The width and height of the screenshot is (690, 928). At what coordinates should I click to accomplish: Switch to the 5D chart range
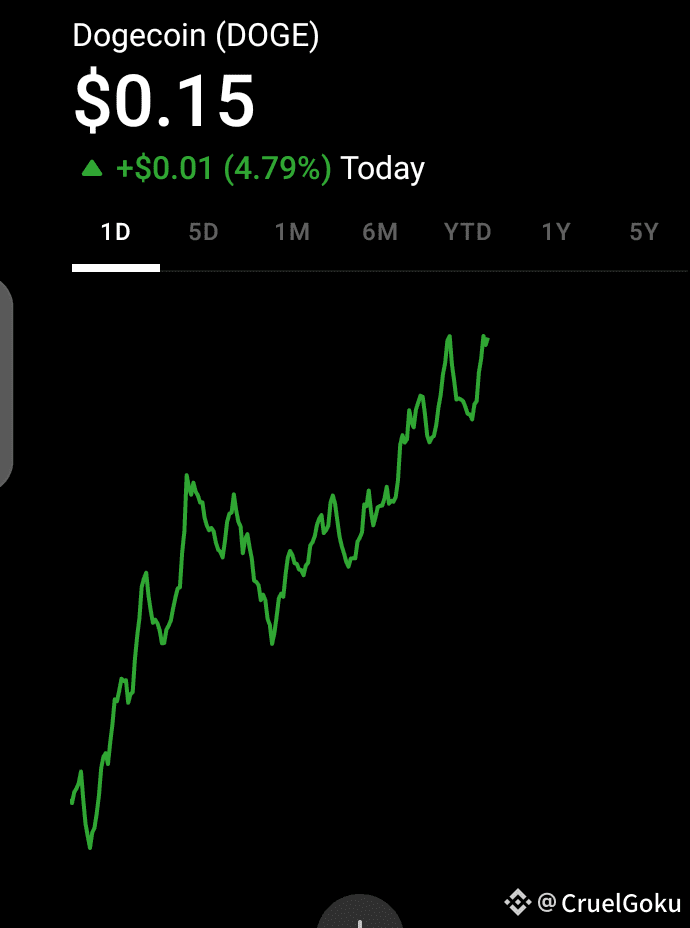coord(204,233)
